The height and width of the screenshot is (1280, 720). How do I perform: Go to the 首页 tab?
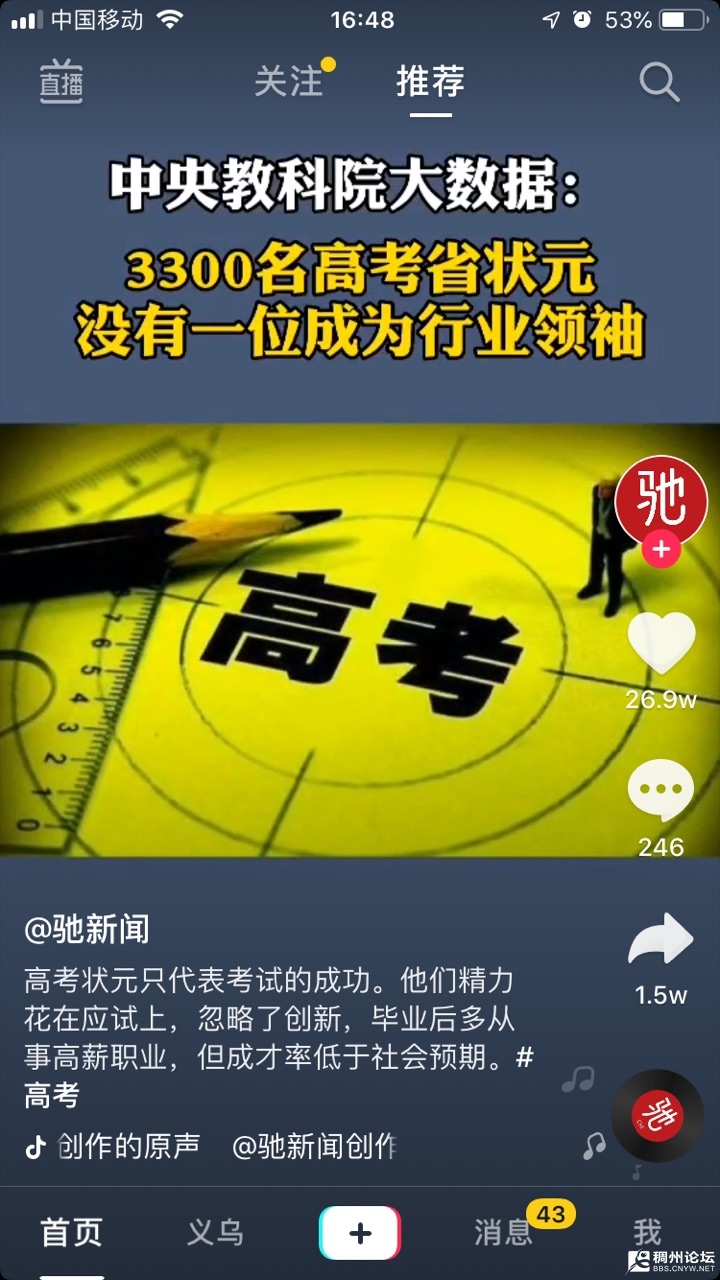[71, 1232]
